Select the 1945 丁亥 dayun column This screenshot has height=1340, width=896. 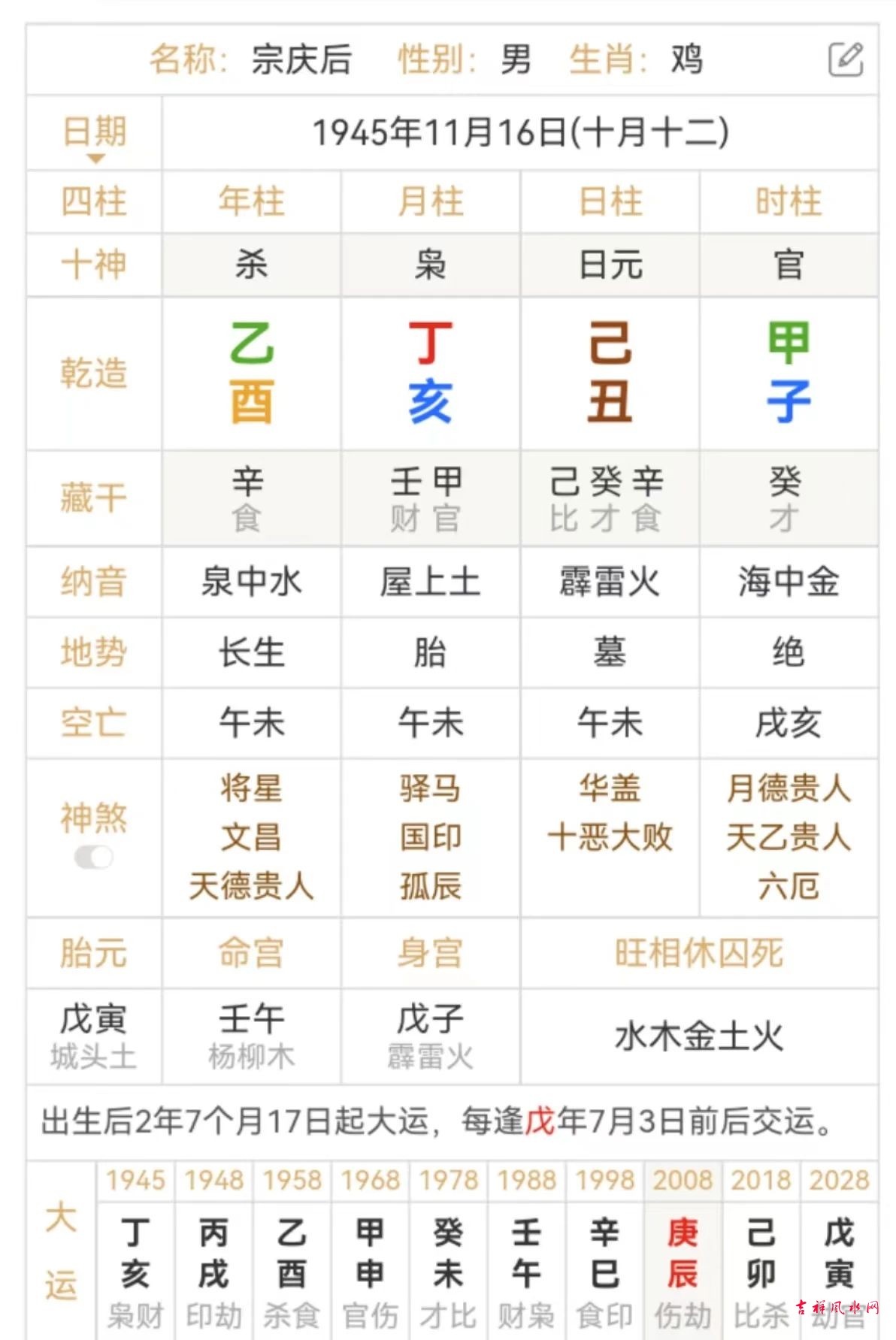(135, 1252)
